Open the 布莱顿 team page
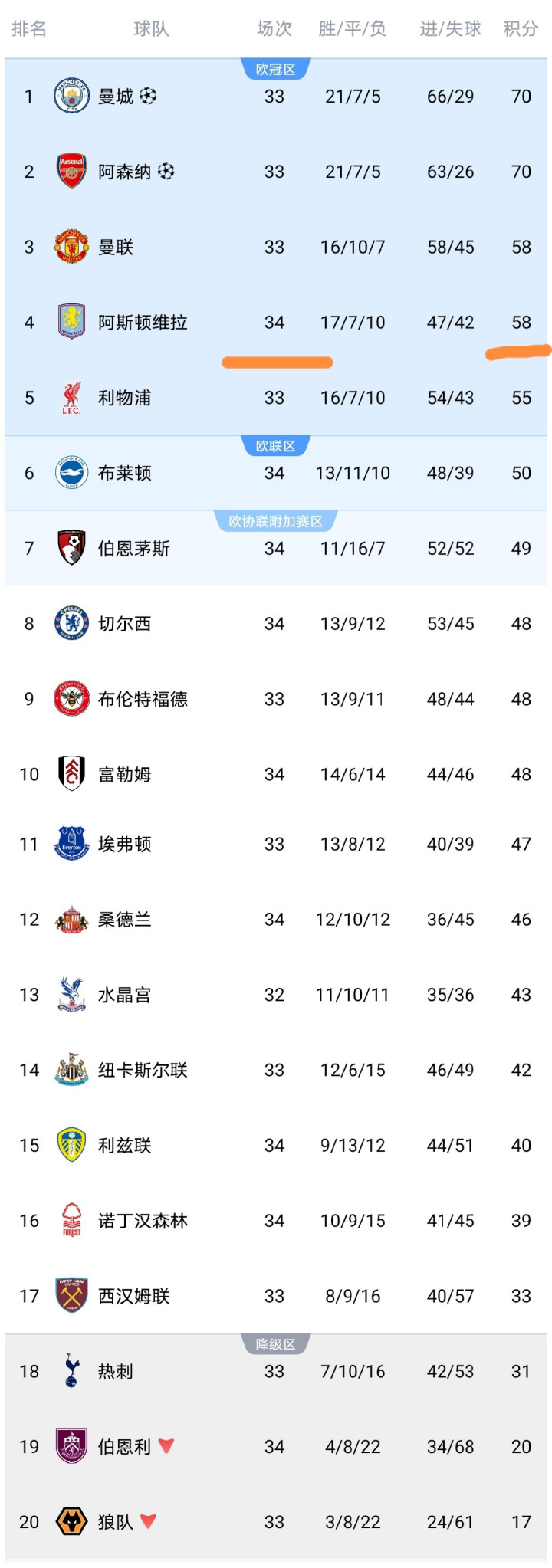This screenshot has height=1568, width=552. tap(276, 473)
